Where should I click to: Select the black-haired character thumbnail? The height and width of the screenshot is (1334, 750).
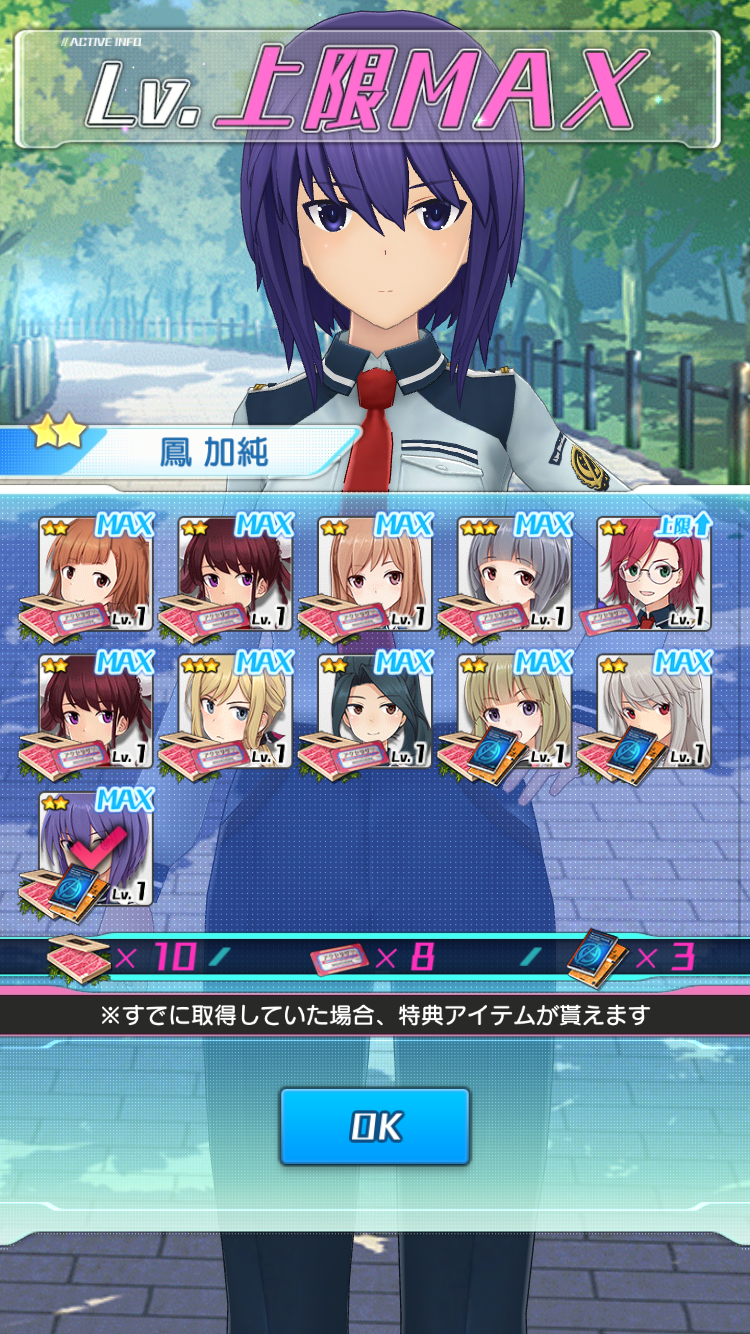375,712
